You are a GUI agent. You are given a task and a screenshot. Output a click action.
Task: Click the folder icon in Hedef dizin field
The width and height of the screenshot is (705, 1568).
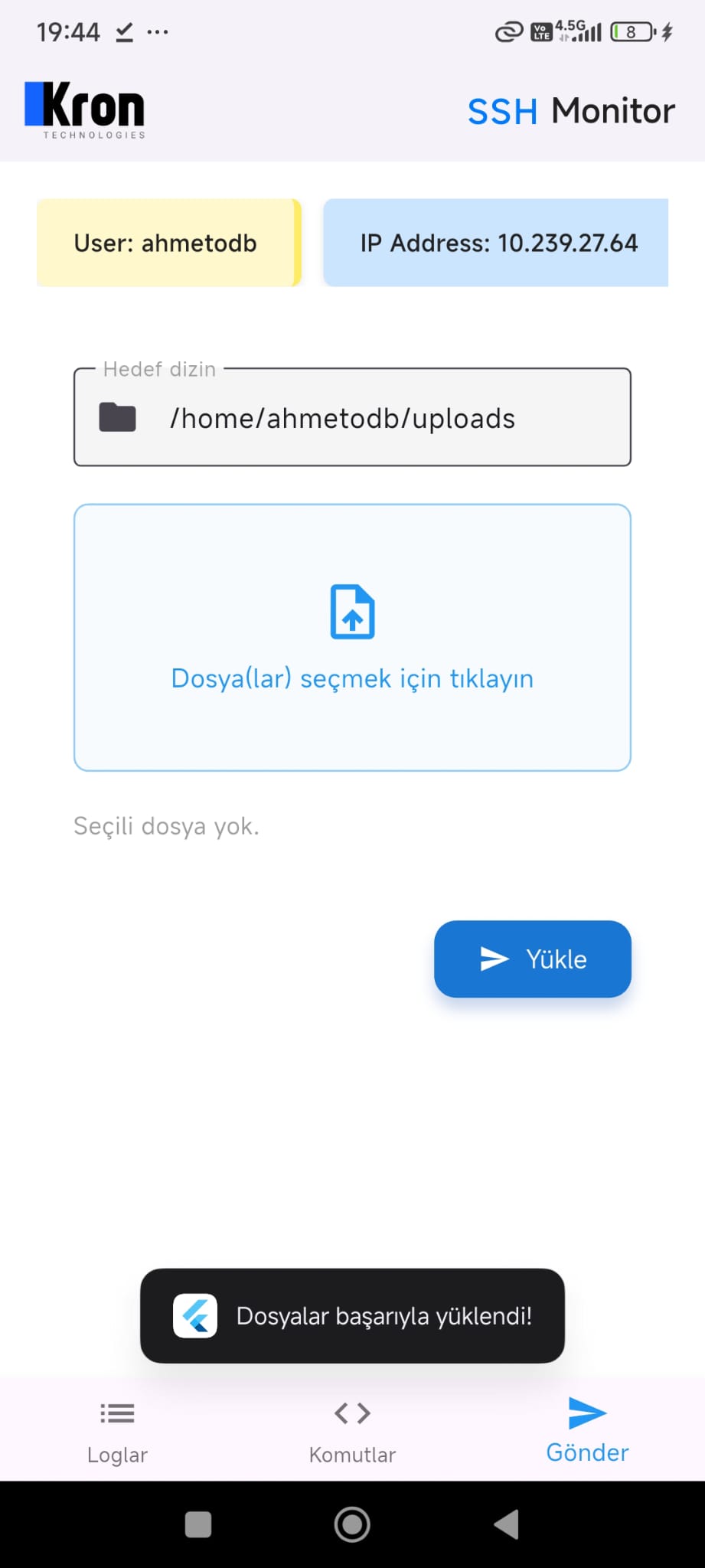click(x=116, y=417)
